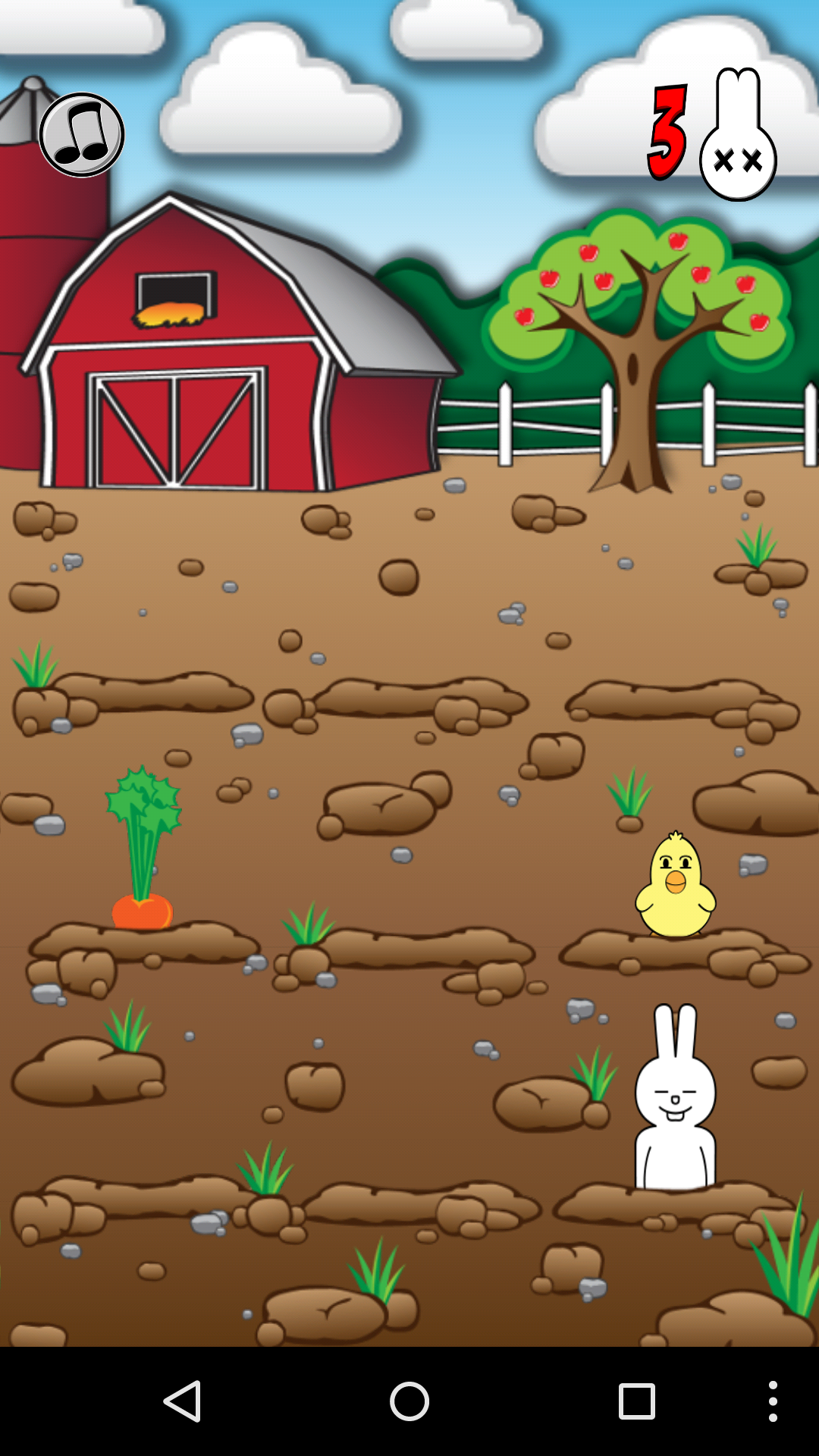
Task: Open the recent apps view
Action: click(x=637, y=1401)
